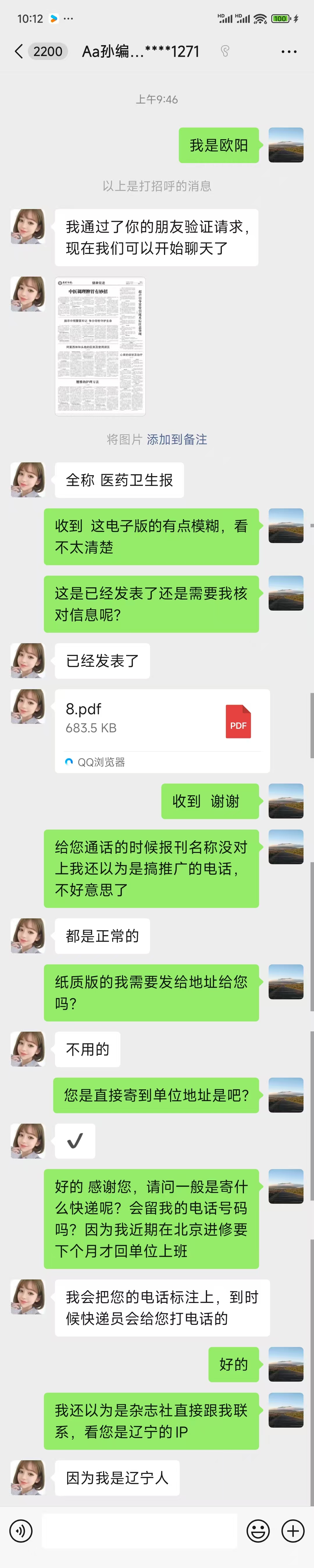Switch to voice message input

[x=21, y=1530]
